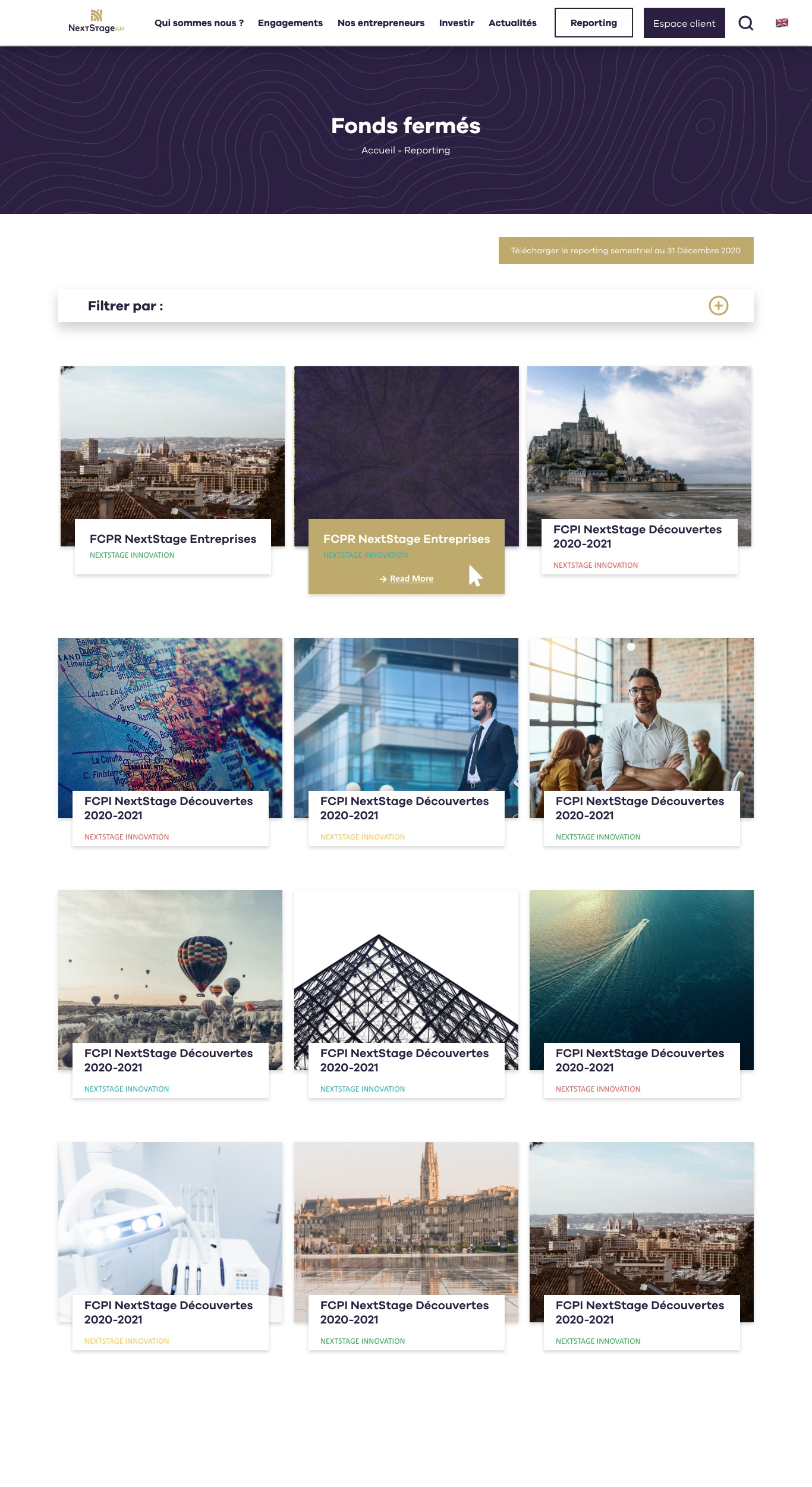Image resolution: width=812 pixels, height=1487 pixels.
Task: Follow the Accueil breadcrumb link
Action: [378, 150]
